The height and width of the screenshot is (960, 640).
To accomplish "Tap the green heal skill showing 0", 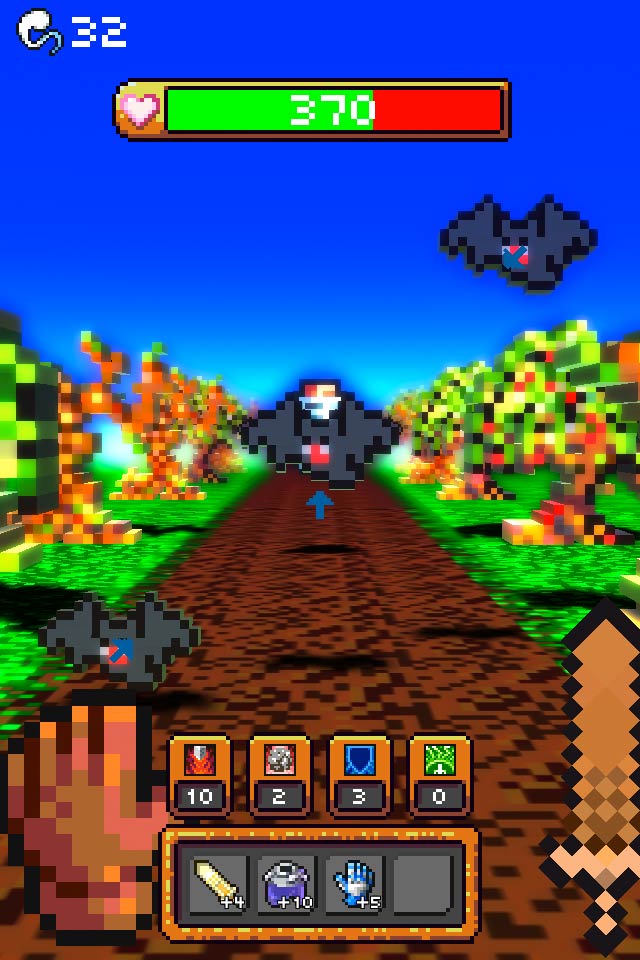I will click(439, 776).
